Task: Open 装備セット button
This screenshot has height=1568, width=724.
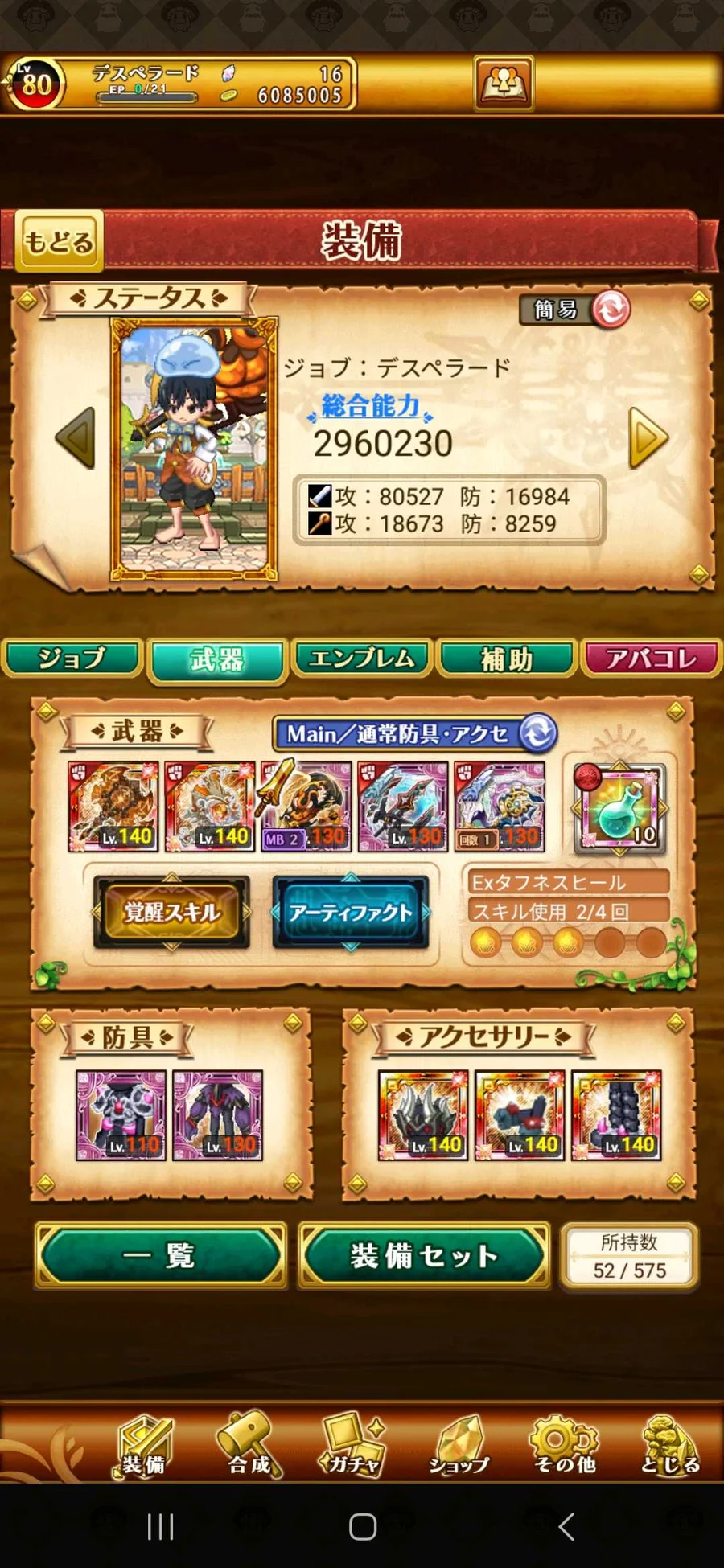Action: pyautogui.click(x=424, y=1255)
